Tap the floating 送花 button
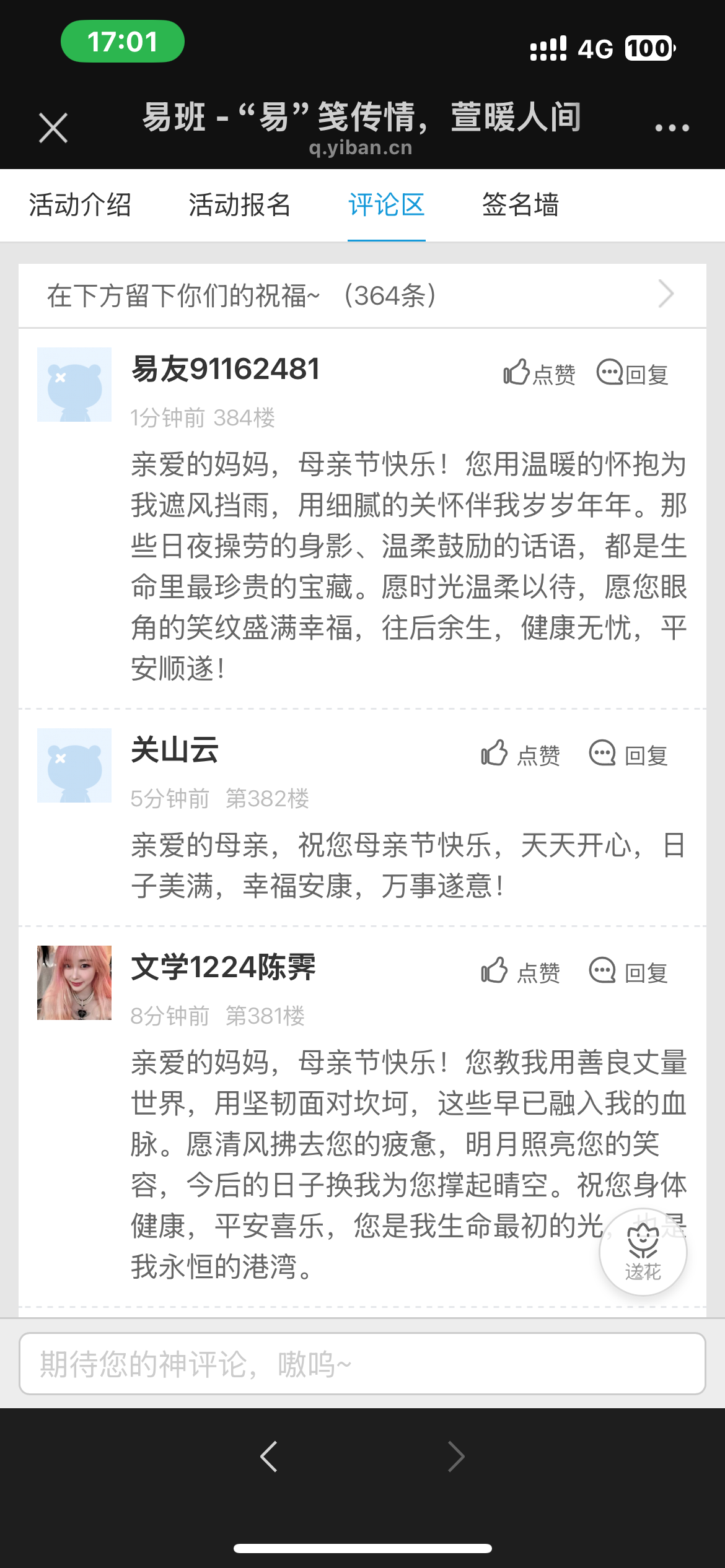 tap(643, 1252)
